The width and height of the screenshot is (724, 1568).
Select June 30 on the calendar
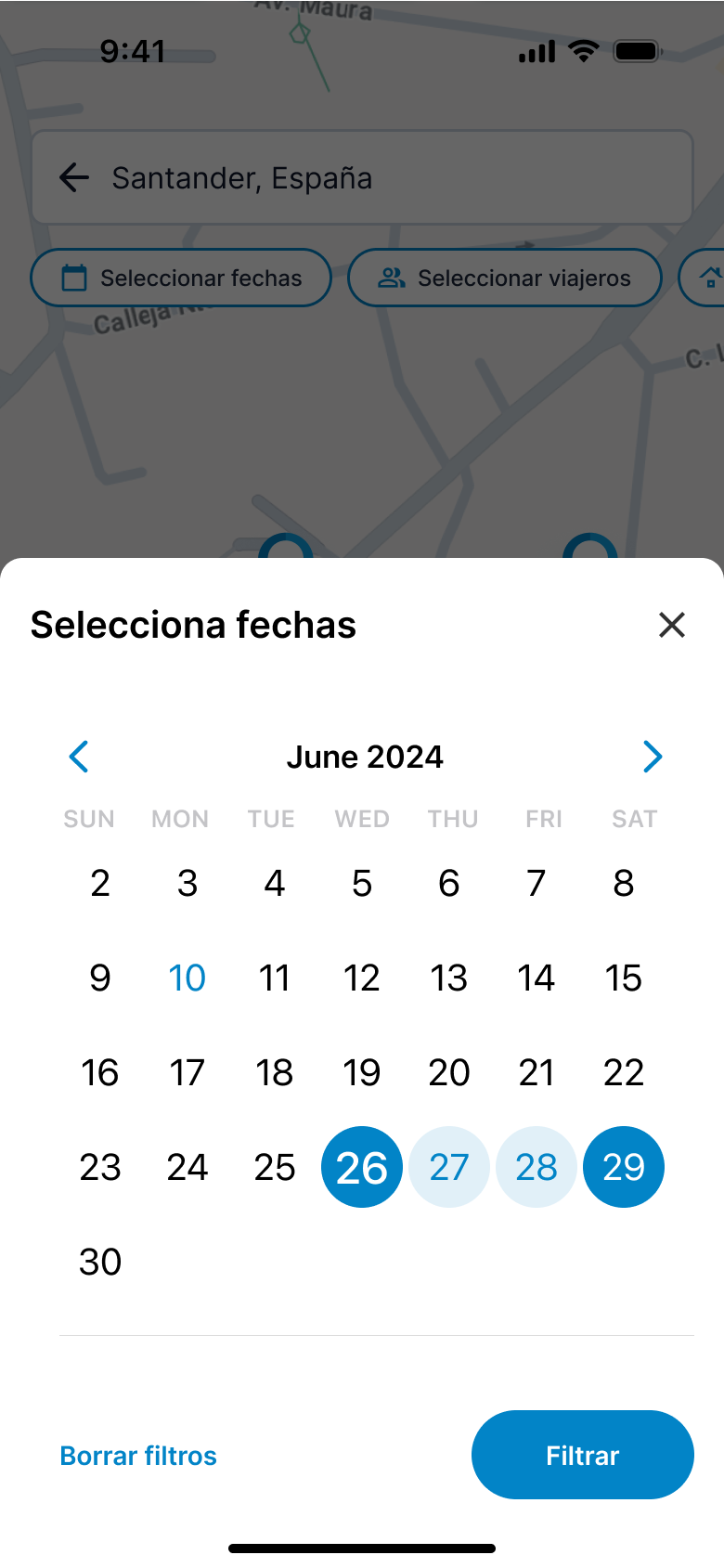point(100,1262)
